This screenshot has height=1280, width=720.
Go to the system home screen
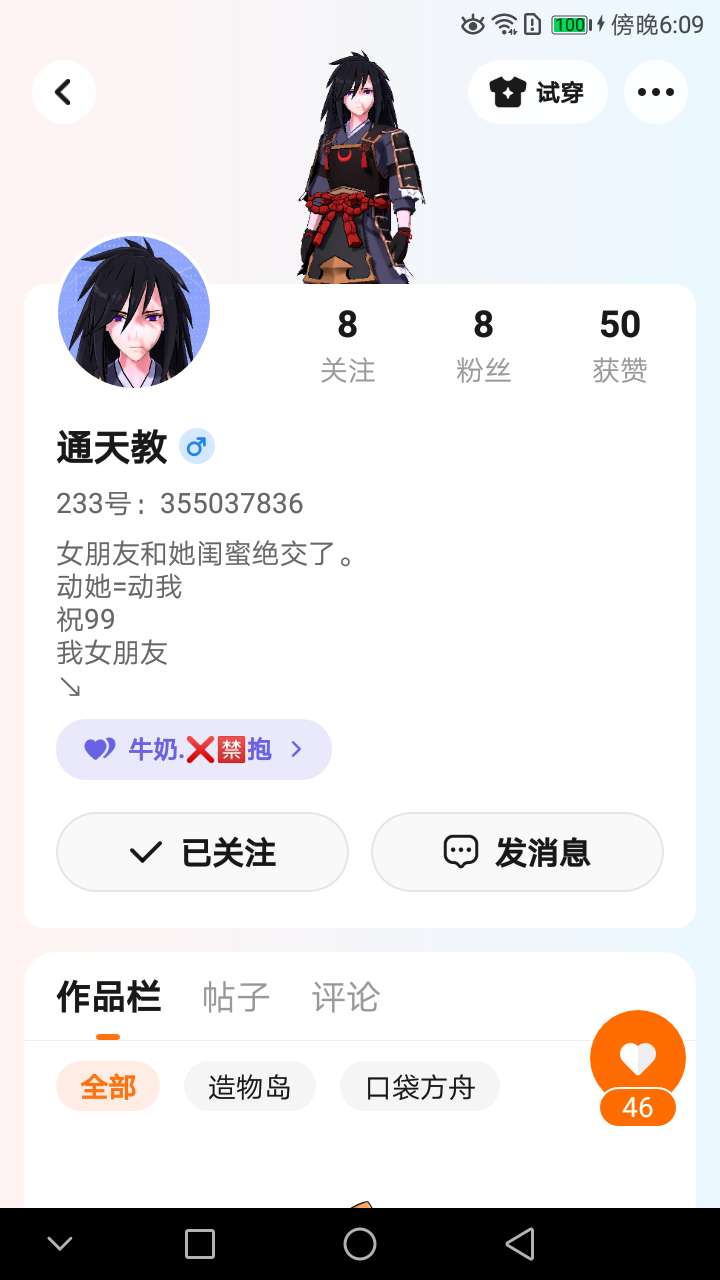(x=360, y=1243)
